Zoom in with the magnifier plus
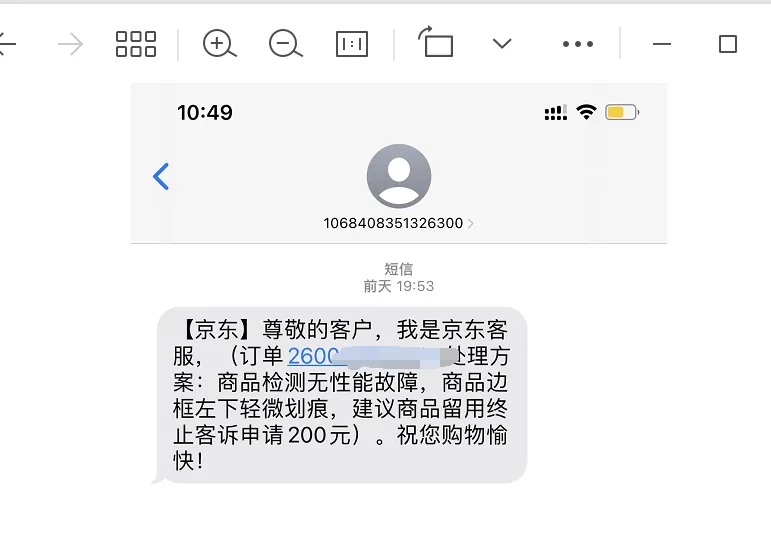Viewport: 771px width, 546px height. click(219, 44)
